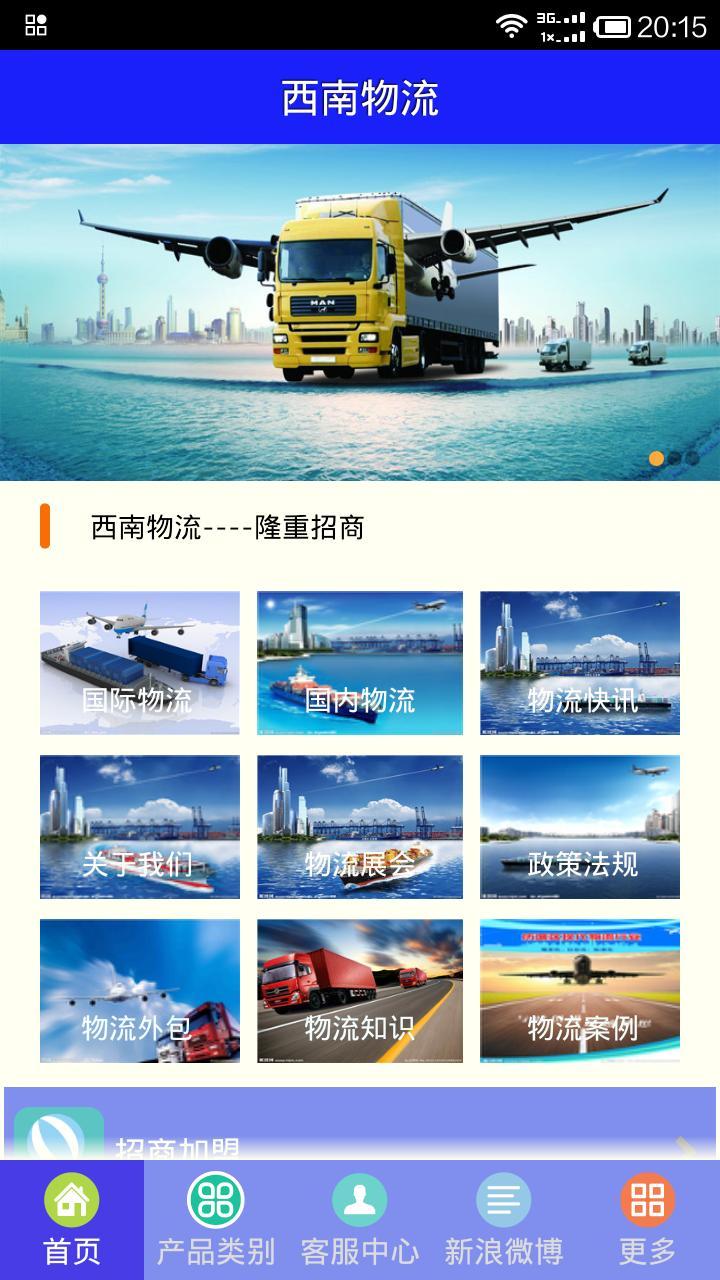Switch to the 首页 tab
This screenshot has width=720, height=1280.
click(72, 1220)
